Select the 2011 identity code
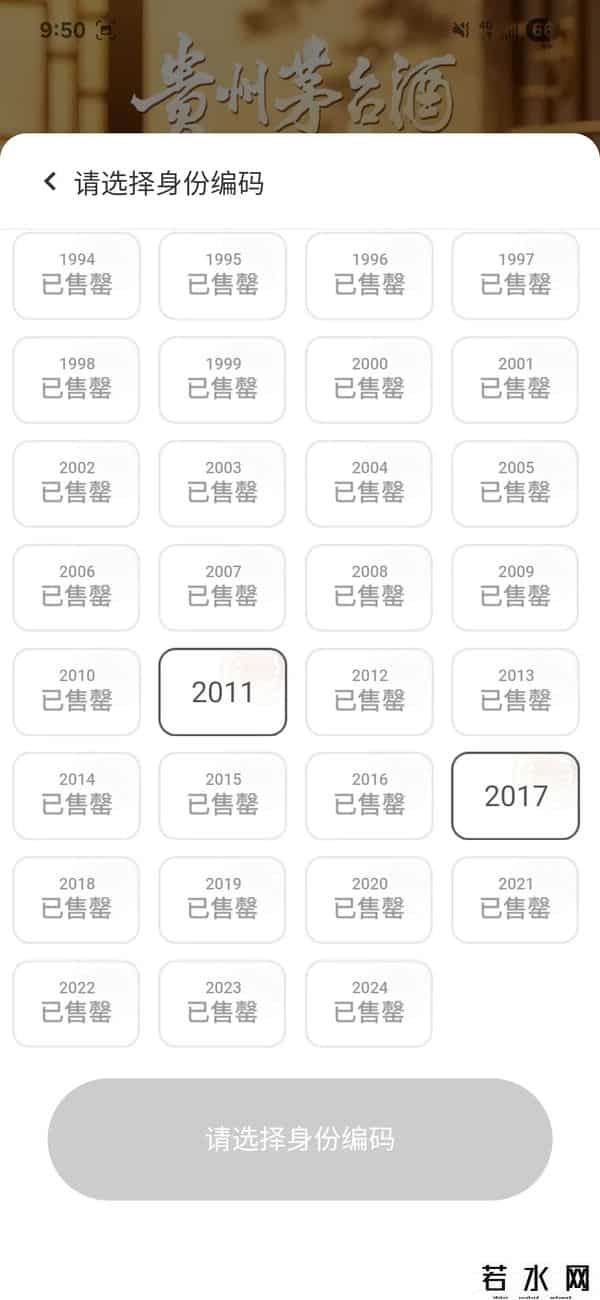This screenshot has width=600, height=1300. (223, 692)
